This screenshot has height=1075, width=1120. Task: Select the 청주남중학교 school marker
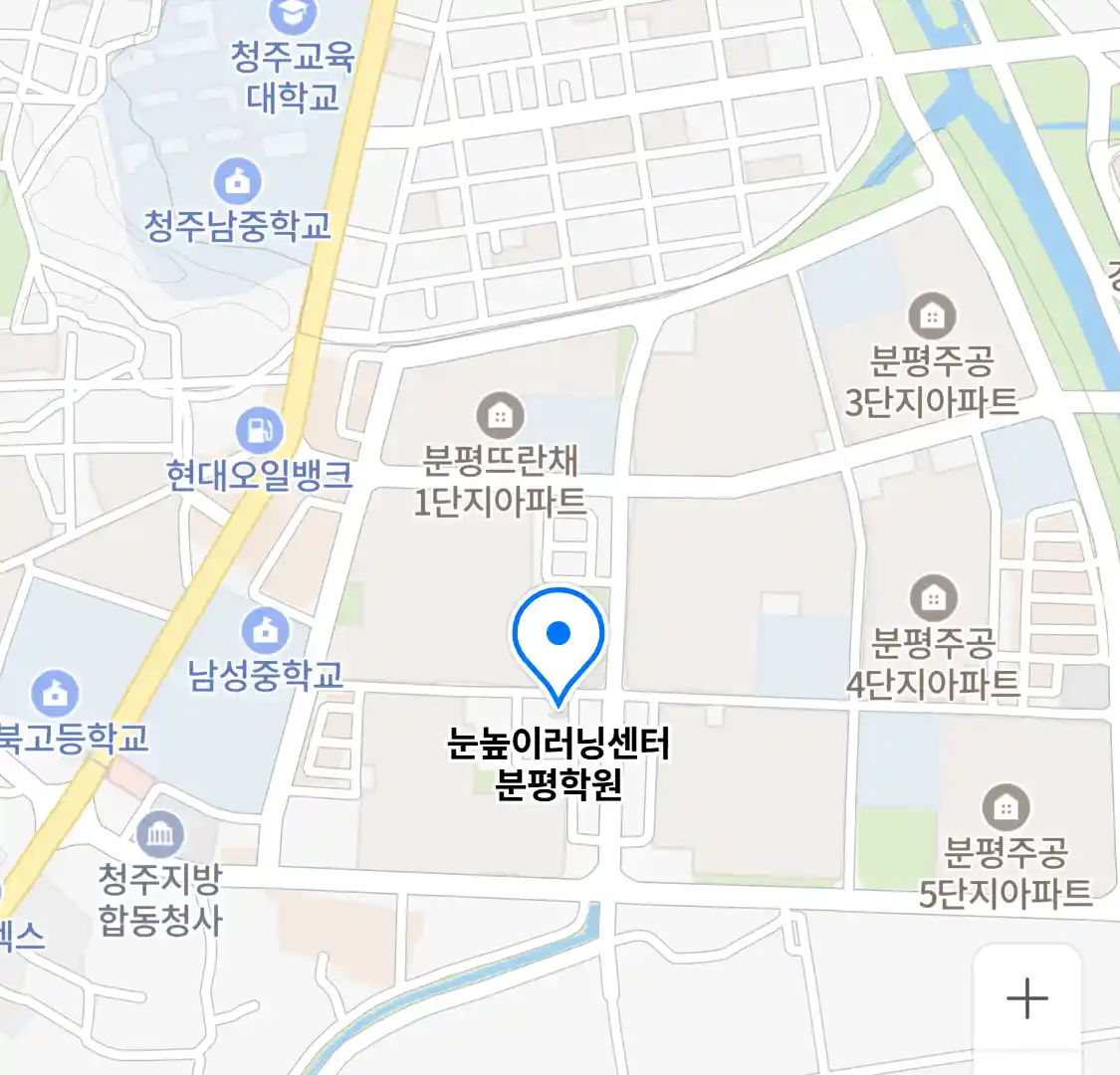click(237, 182)
